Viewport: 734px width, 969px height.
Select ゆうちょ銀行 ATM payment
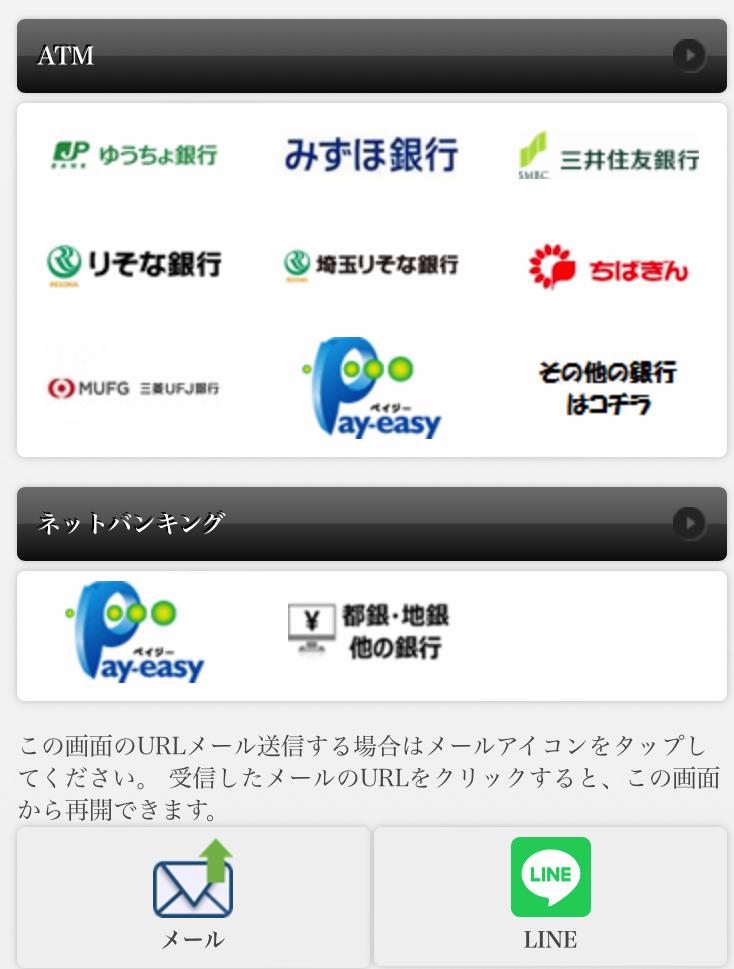[134, 155]
